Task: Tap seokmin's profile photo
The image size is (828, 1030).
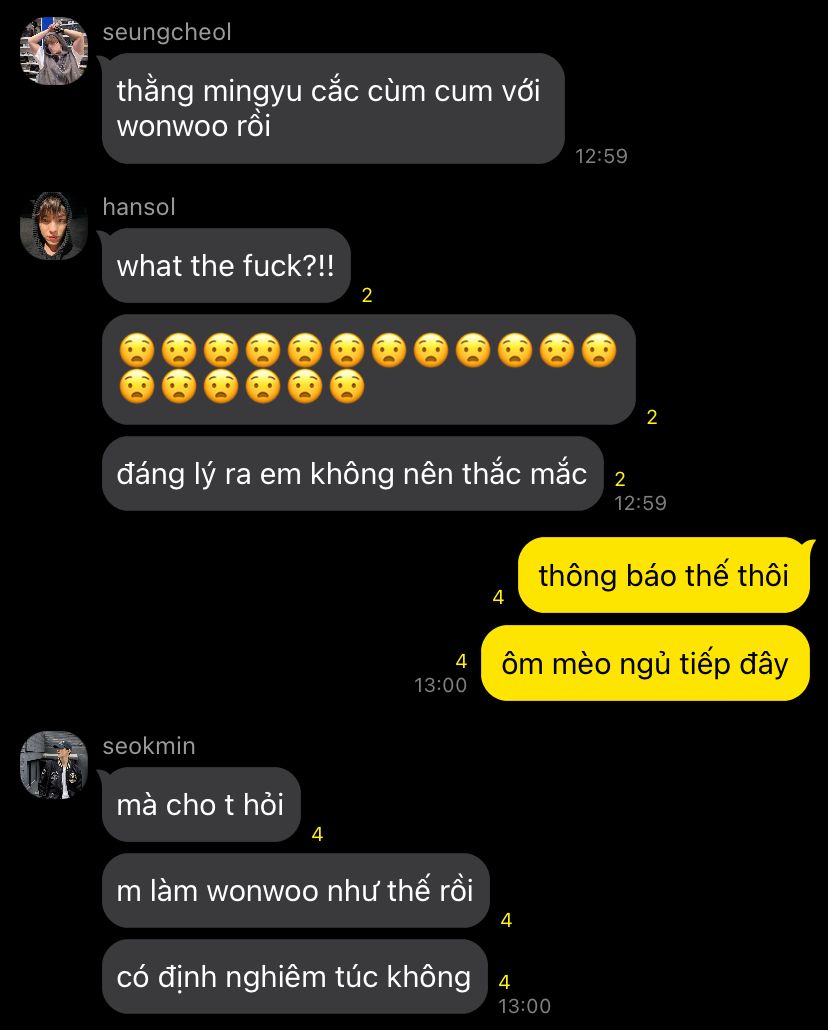Action: point(54,765)
